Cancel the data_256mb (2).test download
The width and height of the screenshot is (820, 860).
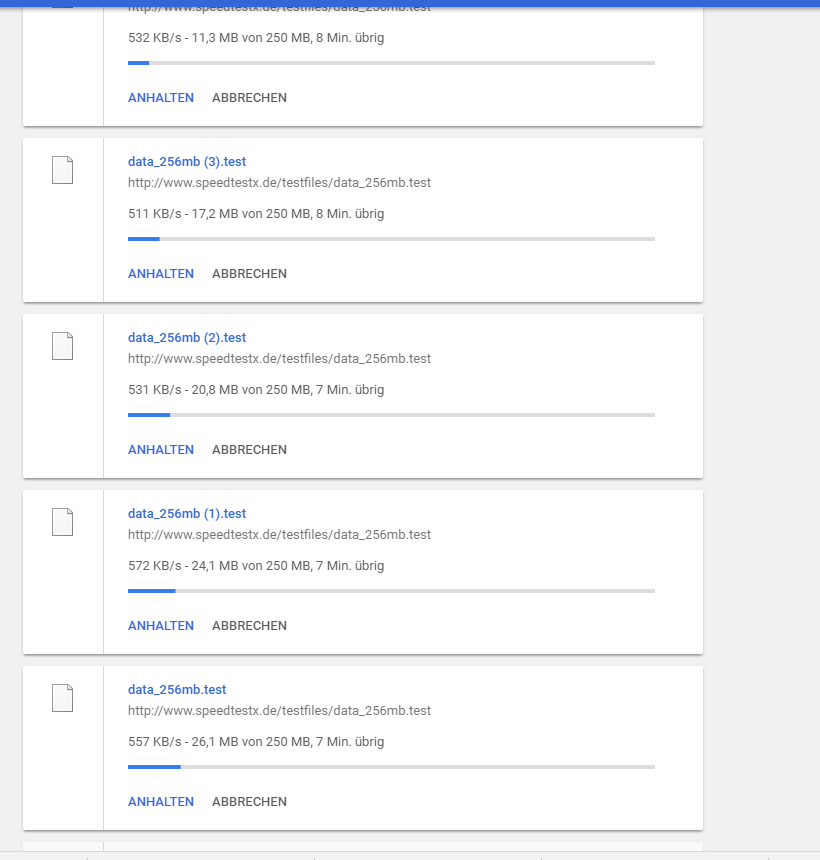[x=250, y=450]
